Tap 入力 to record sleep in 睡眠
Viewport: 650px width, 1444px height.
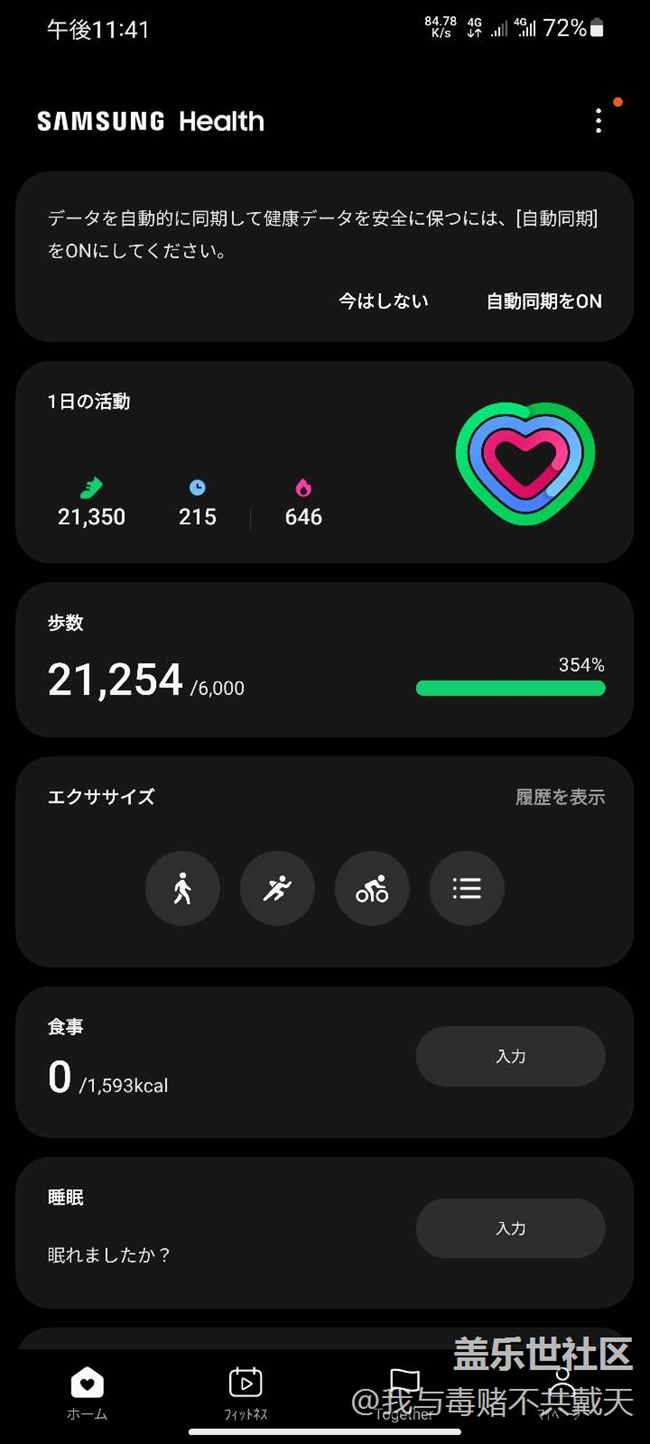(x=510, y=1228)
